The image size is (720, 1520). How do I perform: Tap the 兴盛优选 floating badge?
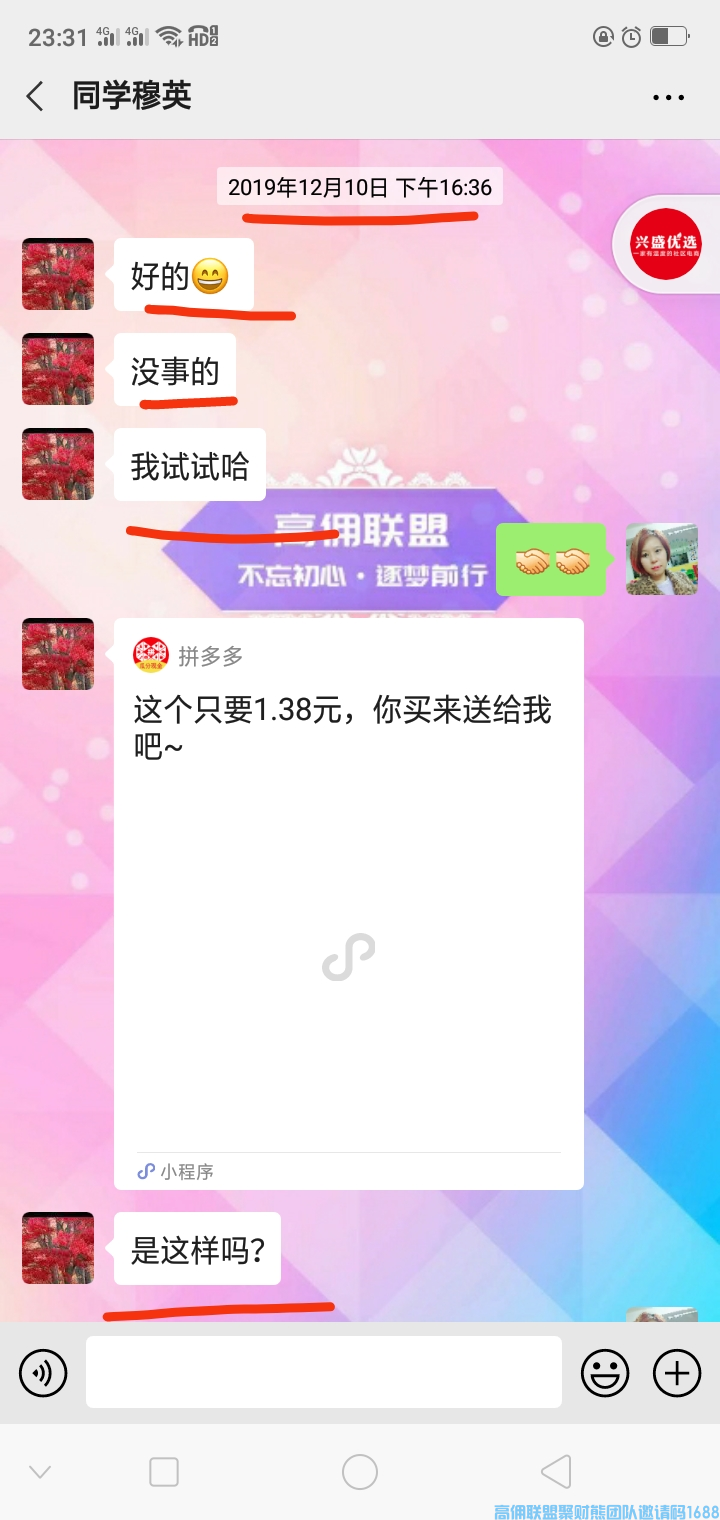click(x=666, y=245)
